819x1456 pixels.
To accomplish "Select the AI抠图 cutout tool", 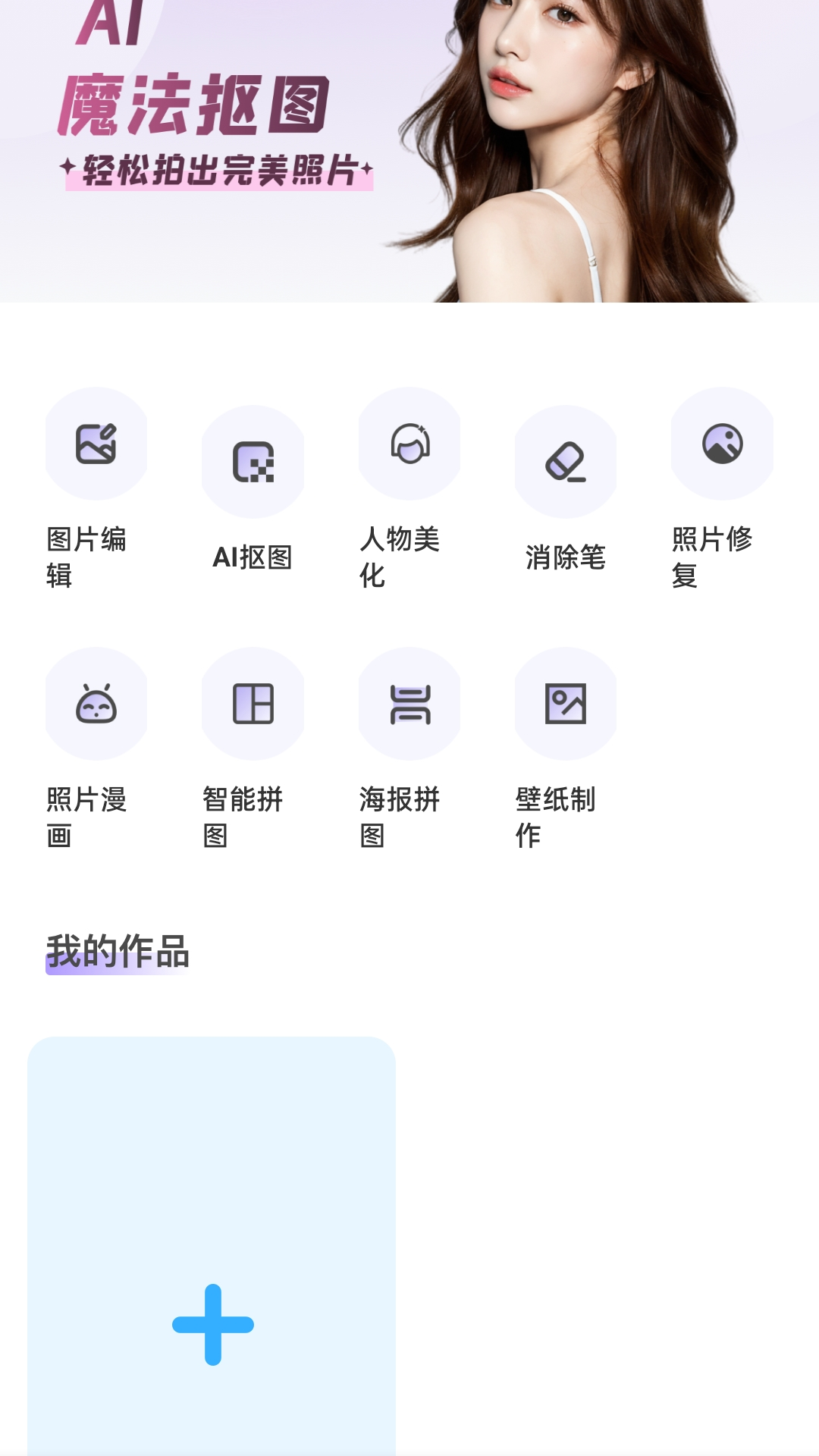I will tap(253, 463).
